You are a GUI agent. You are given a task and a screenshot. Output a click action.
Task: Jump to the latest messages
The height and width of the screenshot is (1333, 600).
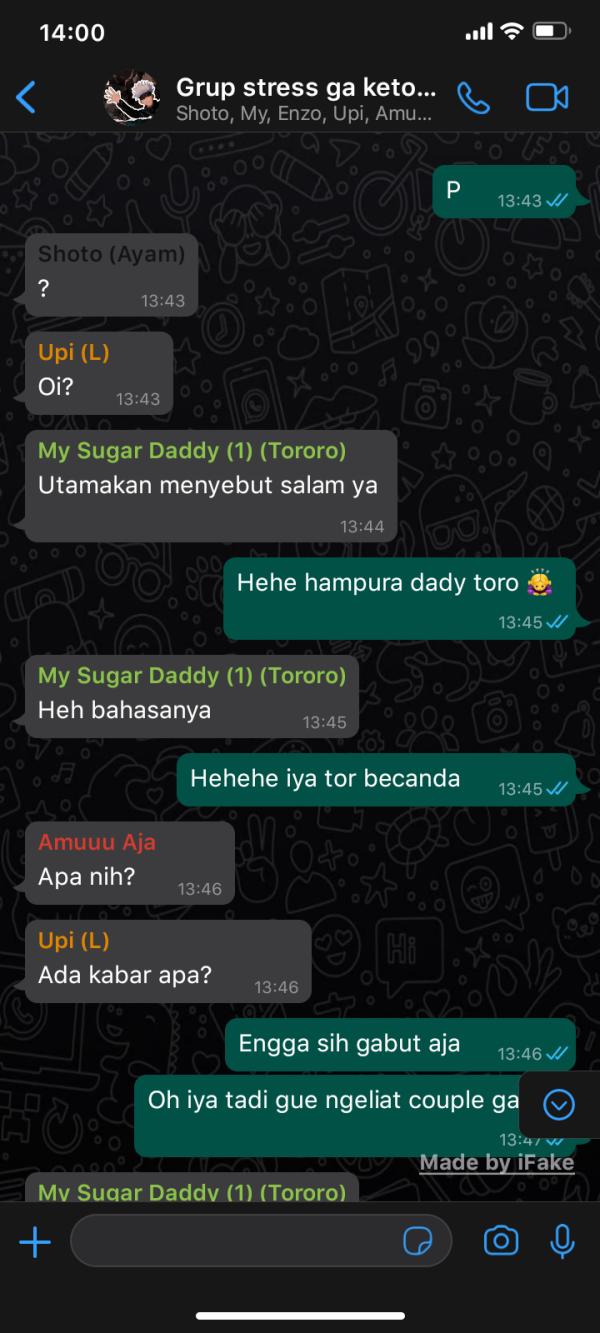tap(558, 1104)
